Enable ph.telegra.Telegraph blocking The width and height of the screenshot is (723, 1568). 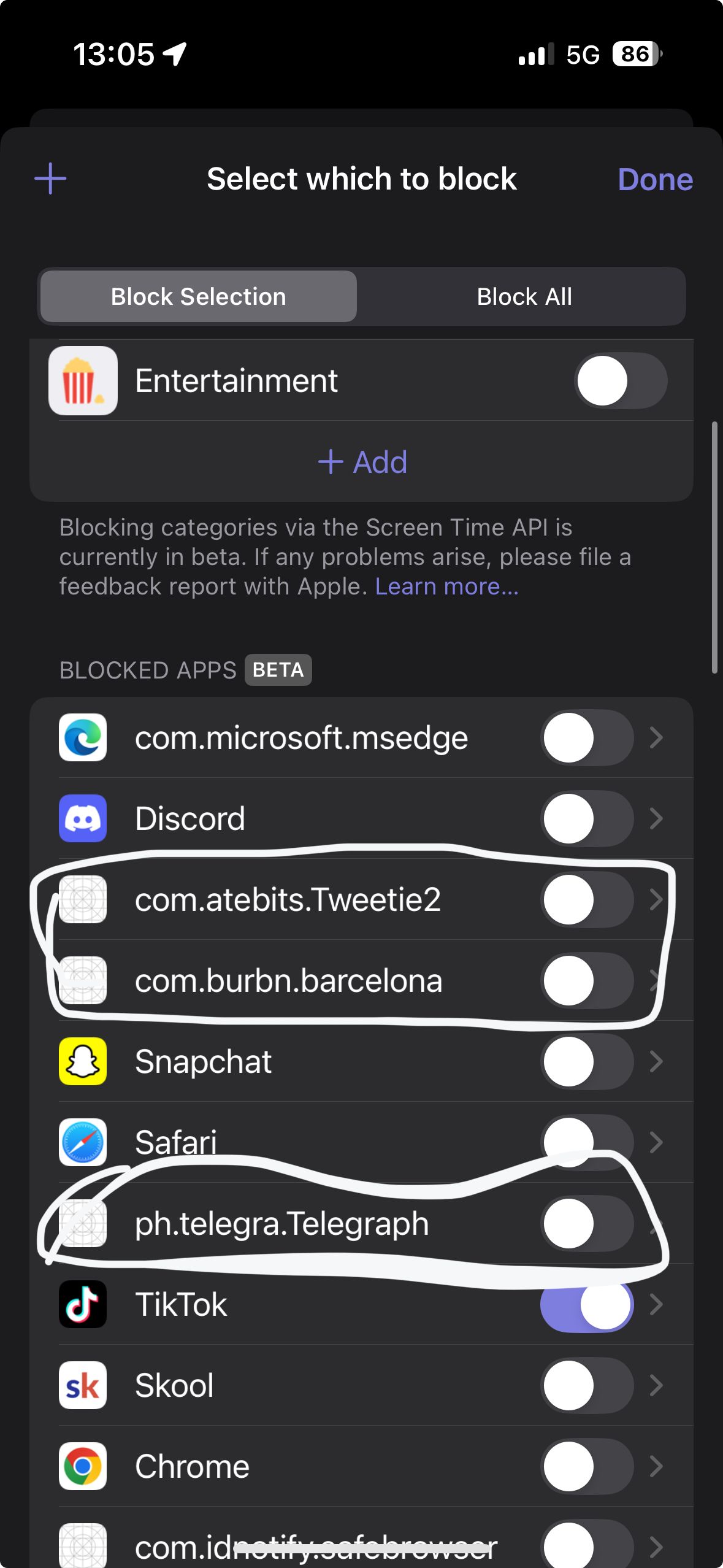(x=587, y=1223)
